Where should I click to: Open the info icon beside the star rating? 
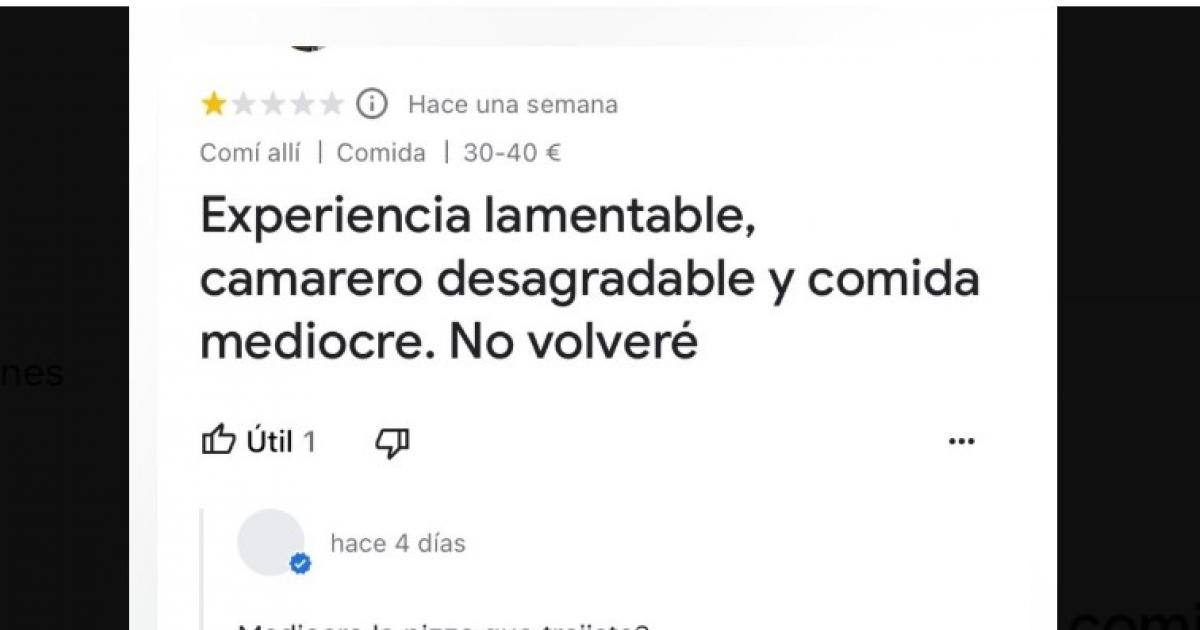[x=372, y=104]
